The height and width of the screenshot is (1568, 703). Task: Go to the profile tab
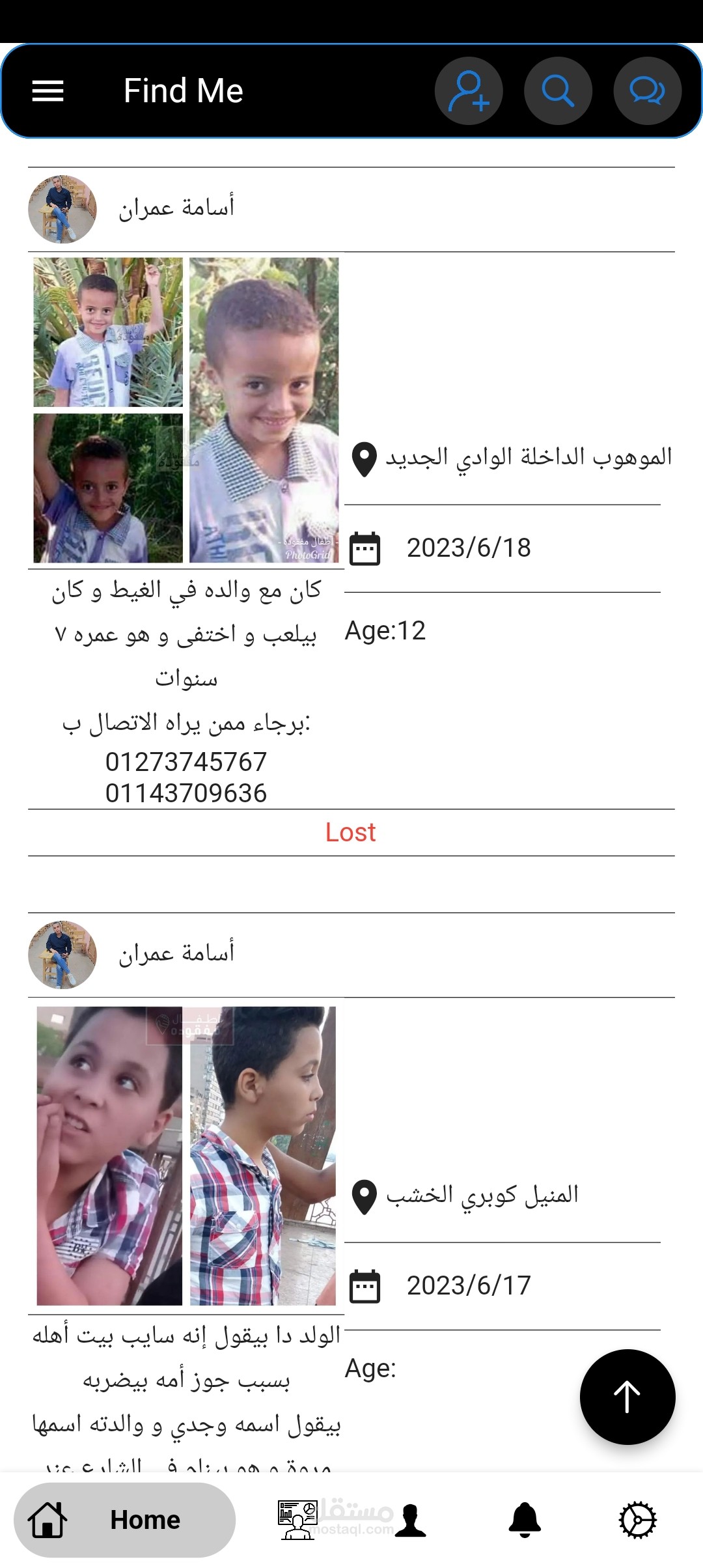411,1520
